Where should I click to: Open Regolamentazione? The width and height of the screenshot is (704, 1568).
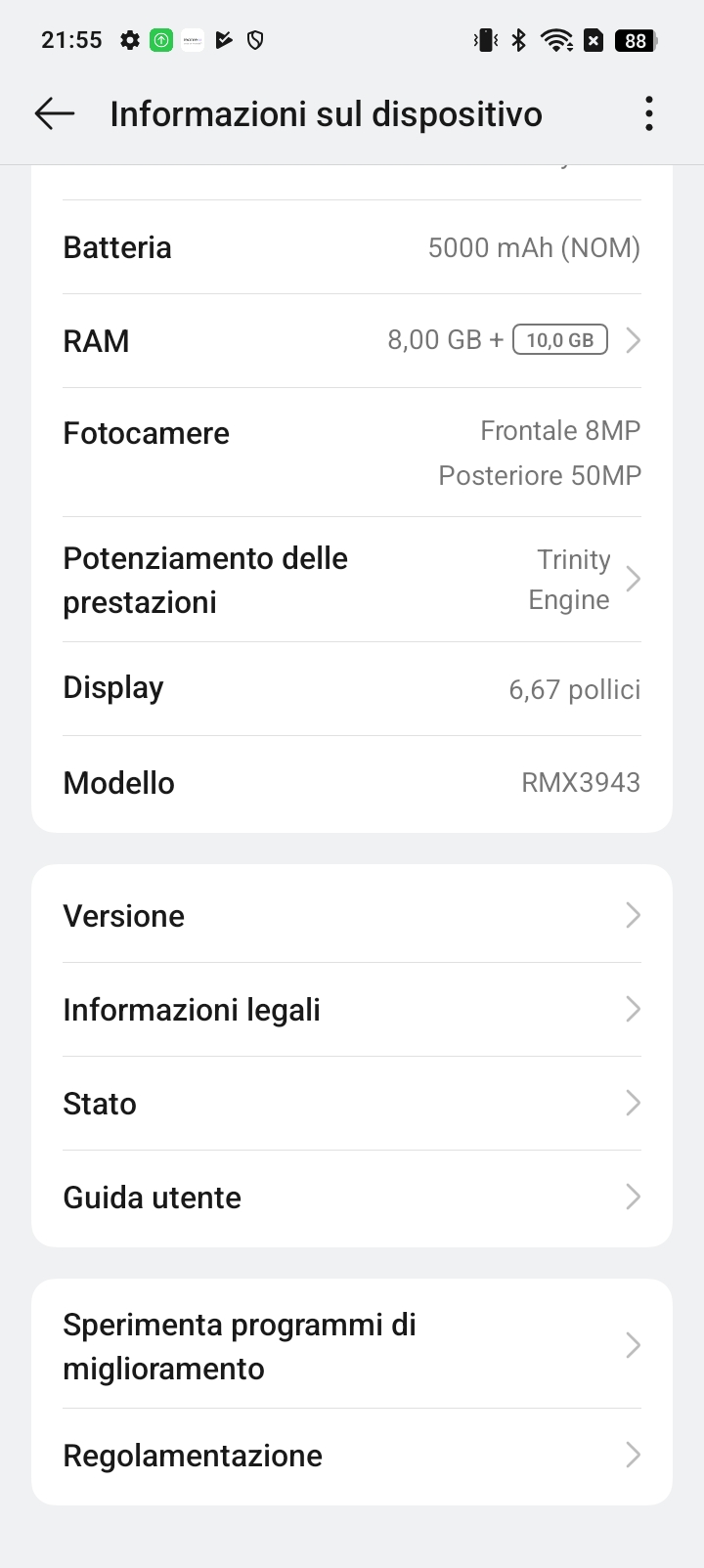coord(352,1455)
